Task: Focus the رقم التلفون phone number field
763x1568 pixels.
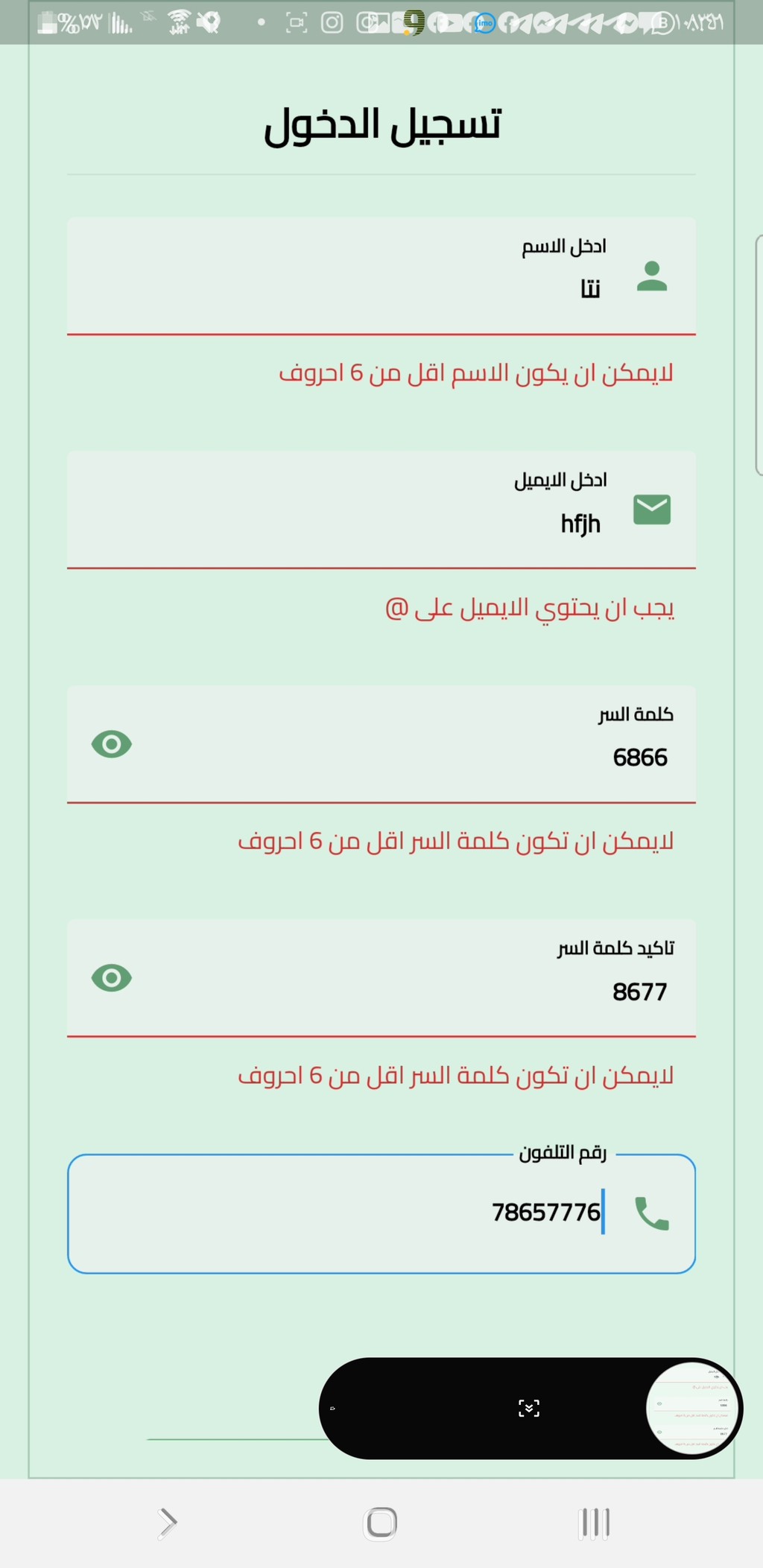Action: 381,1213
